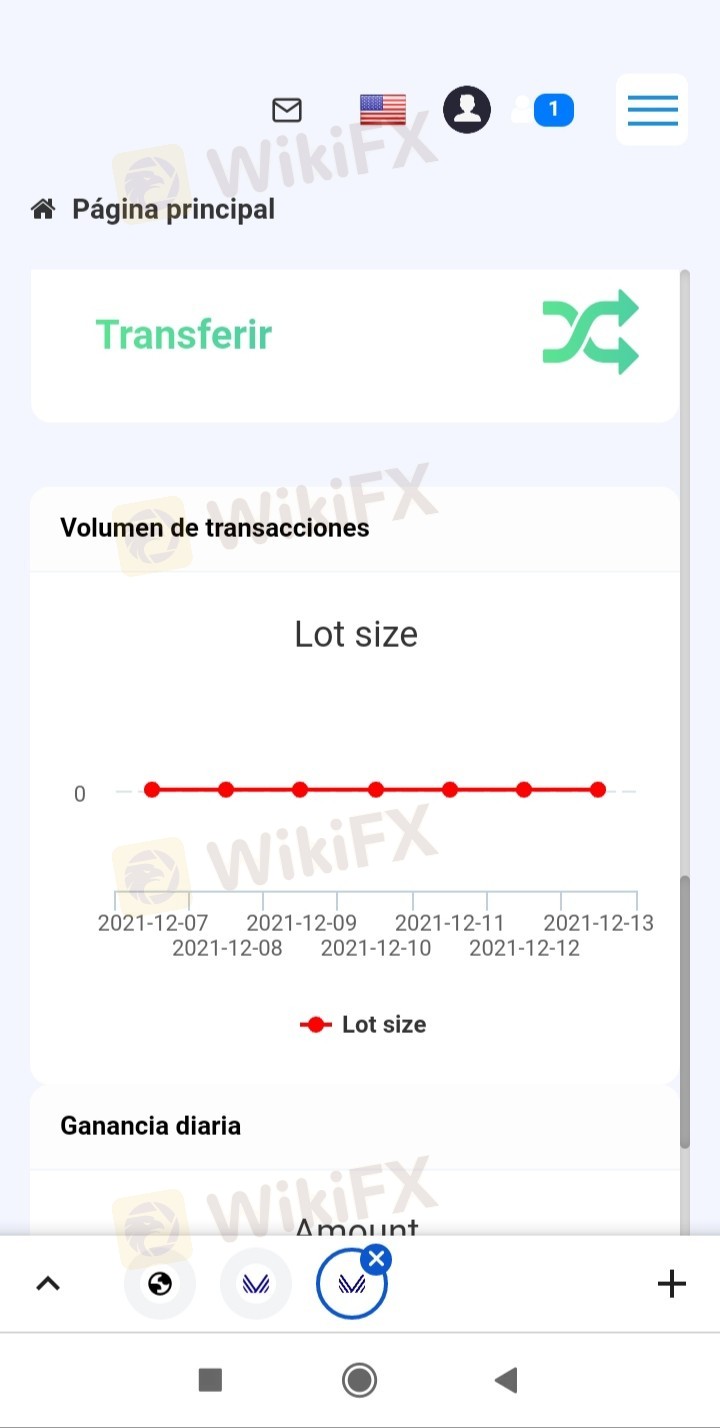Open the referrals icon with badge 1
The height and width of the screenshot is (1428, 720).
point(542,110)
